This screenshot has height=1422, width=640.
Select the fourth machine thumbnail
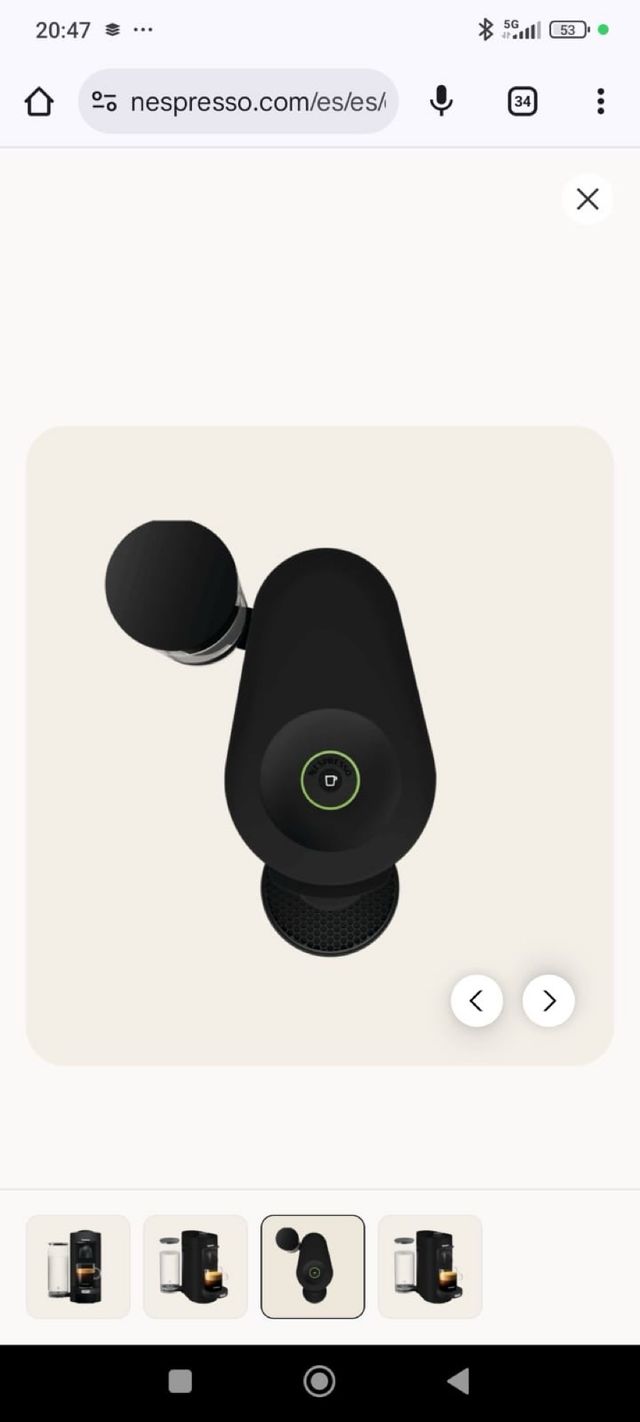[430, 1266]
